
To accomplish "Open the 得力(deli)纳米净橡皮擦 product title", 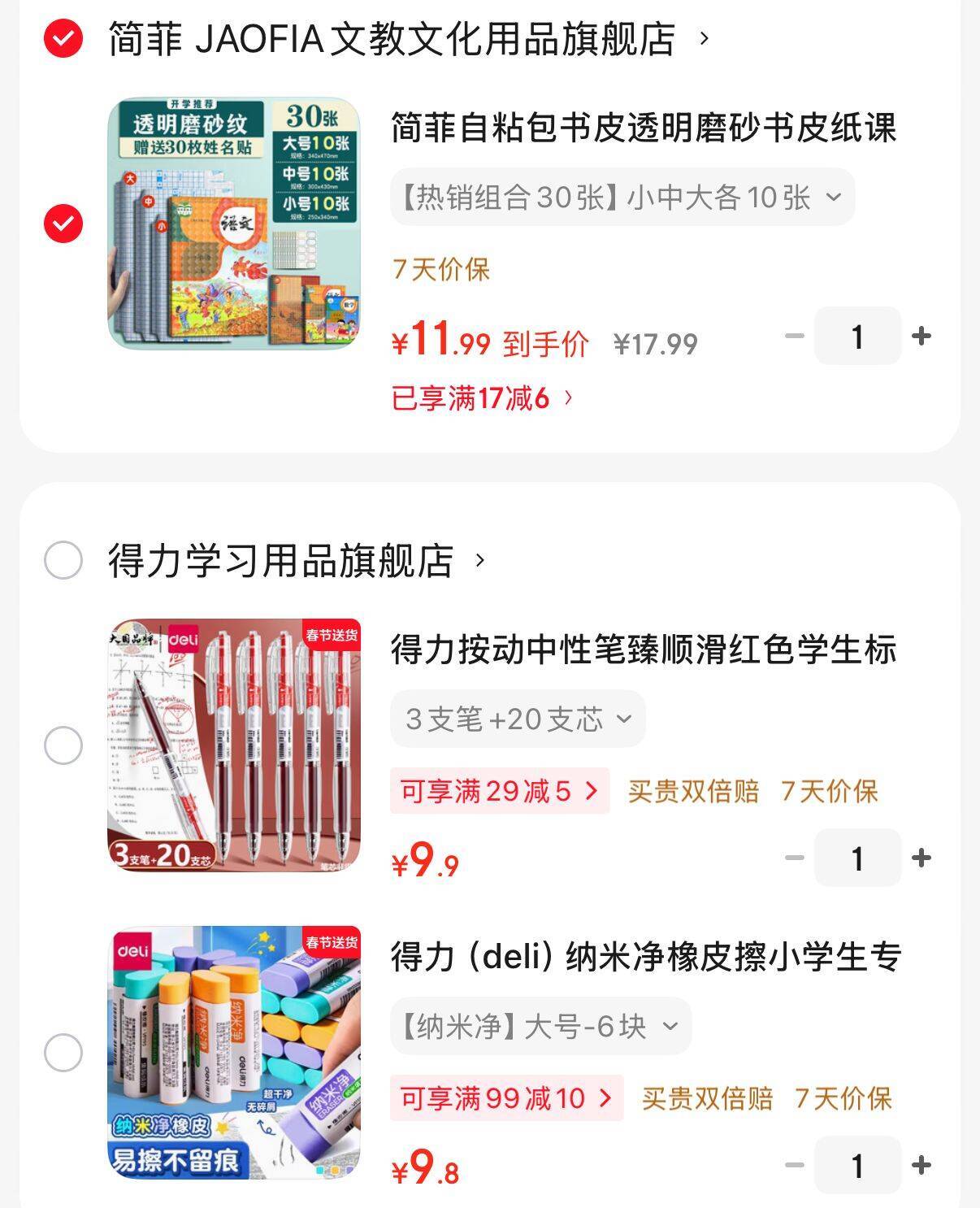I will point(646,957).
